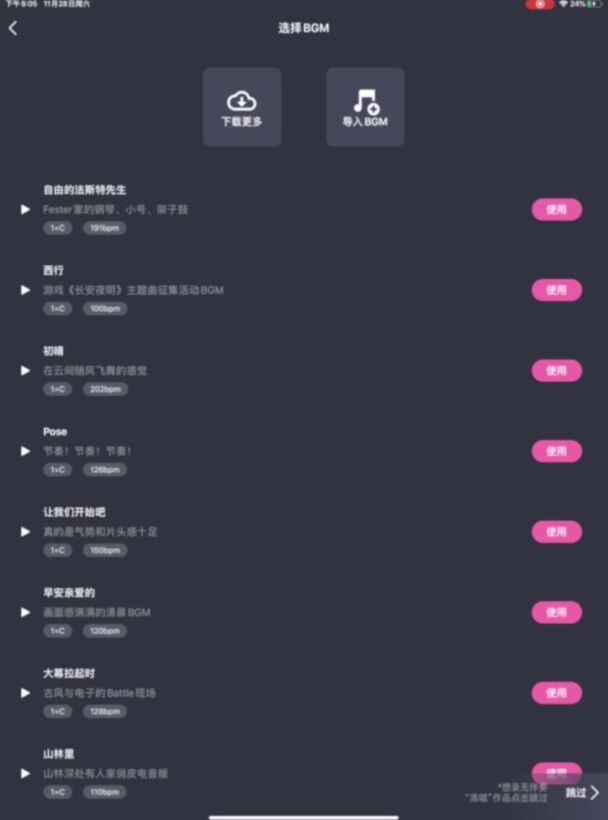Play preview of 初晴
Image resolution: width=608 pixels, height=820 pixels.
point(26,371)
